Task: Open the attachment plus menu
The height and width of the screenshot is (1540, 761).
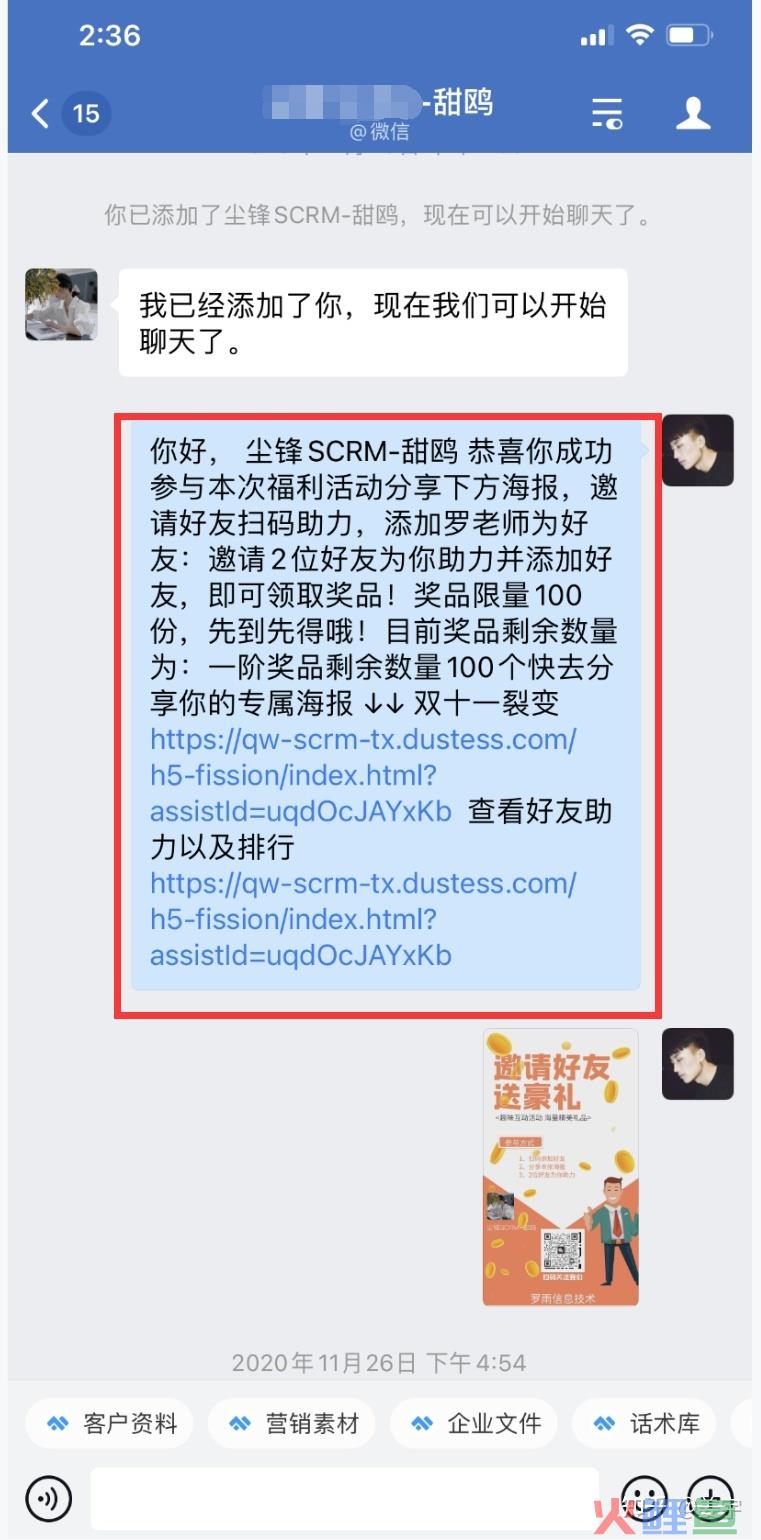Action: 711,1498
